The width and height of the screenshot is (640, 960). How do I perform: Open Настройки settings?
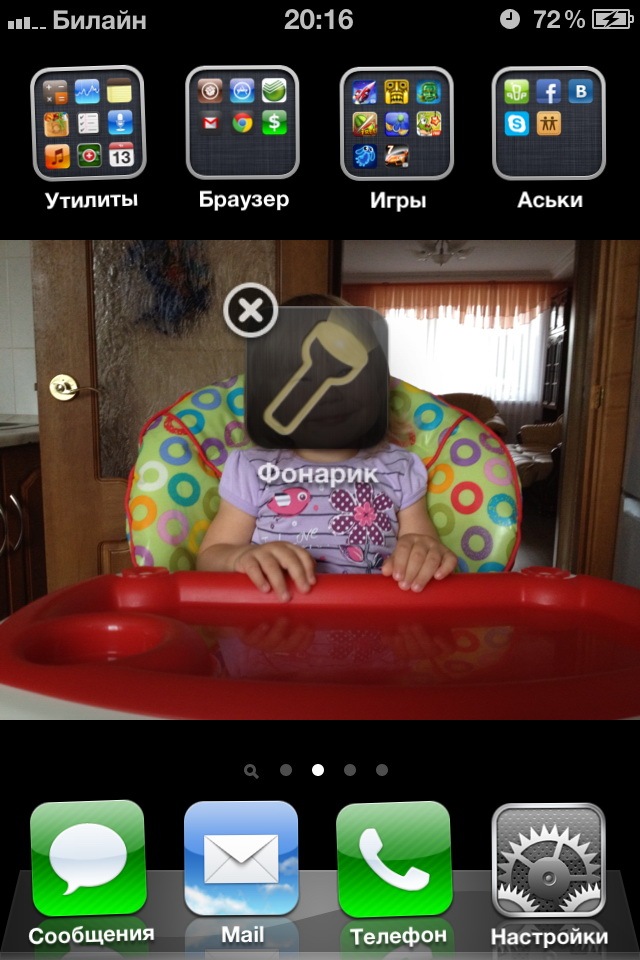coord(548,859)
